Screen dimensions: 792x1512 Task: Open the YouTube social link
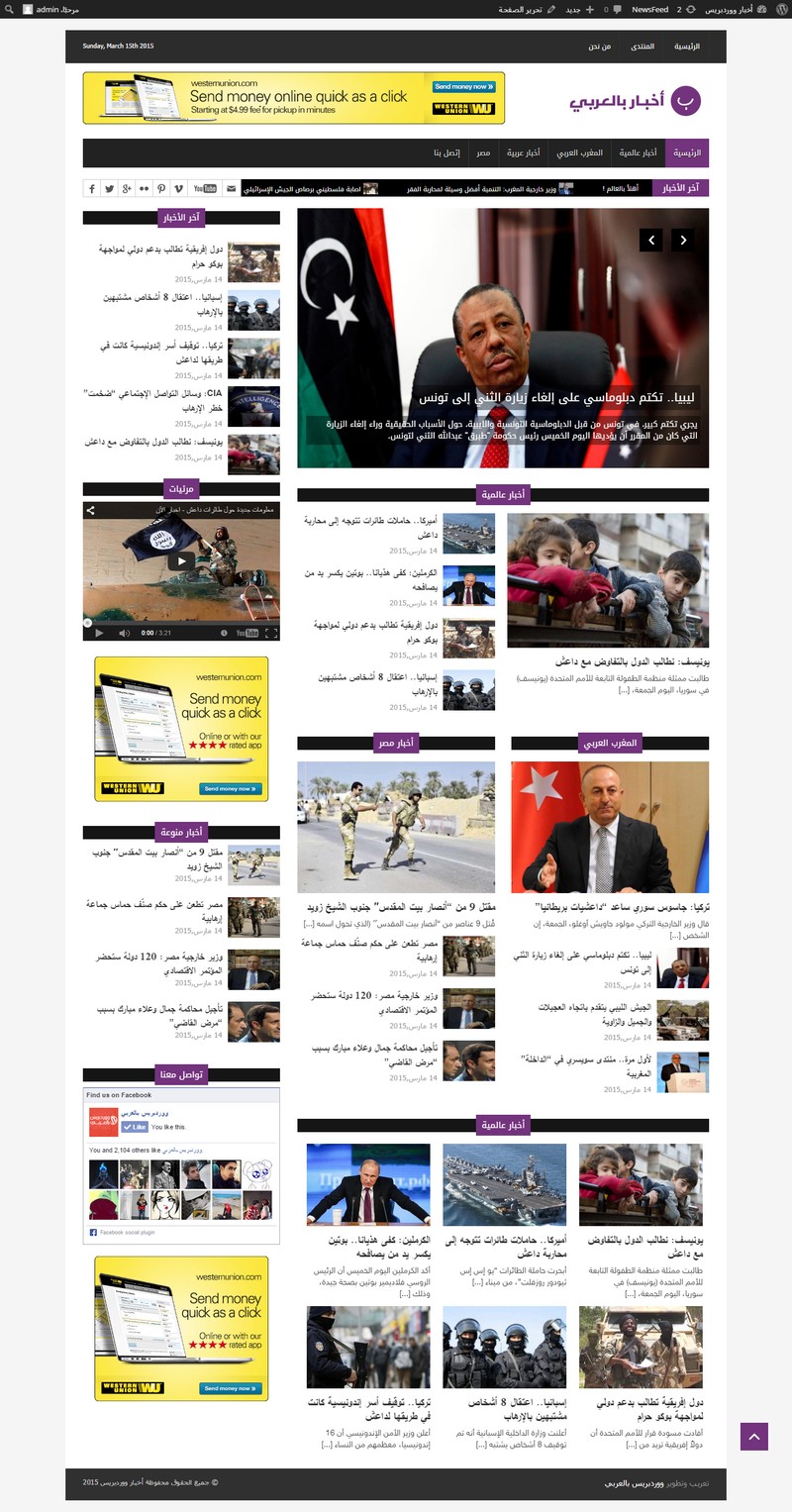(x=205, y=188)
